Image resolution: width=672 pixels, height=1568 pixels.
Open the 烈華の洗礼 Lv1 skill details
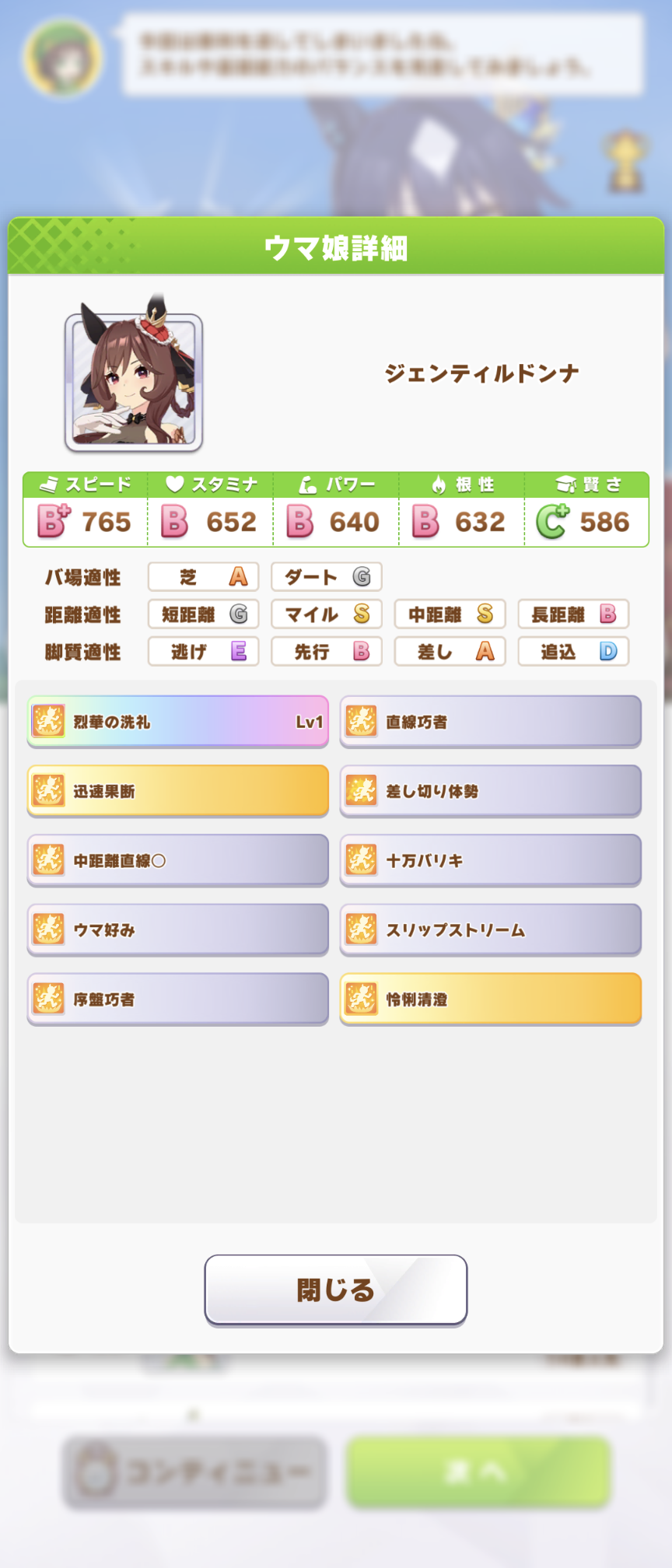(178, 721)
